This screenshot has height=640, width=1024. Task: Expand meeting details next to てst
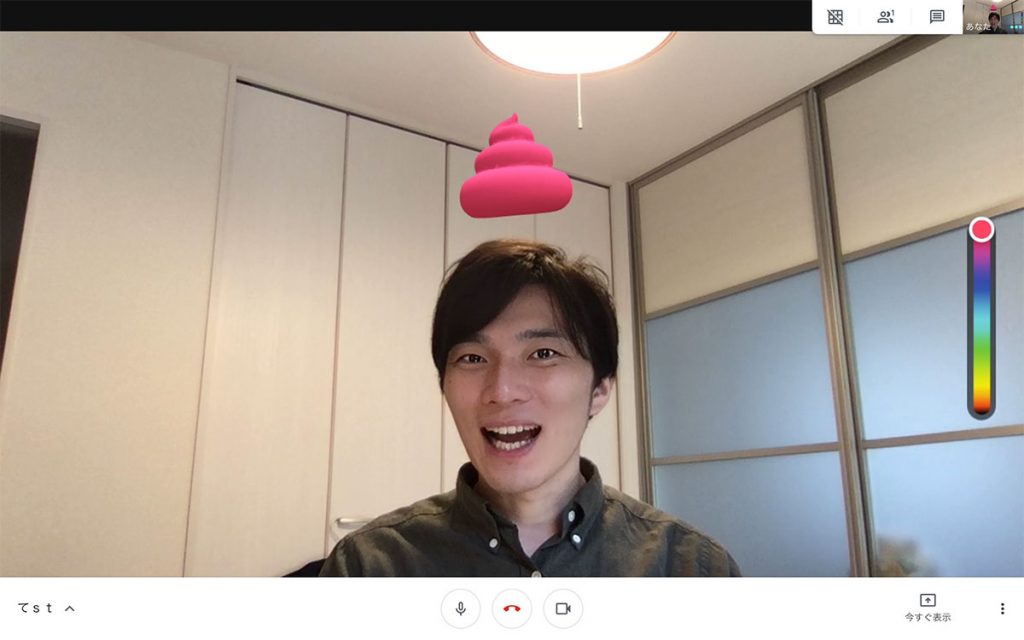(70, 608)
